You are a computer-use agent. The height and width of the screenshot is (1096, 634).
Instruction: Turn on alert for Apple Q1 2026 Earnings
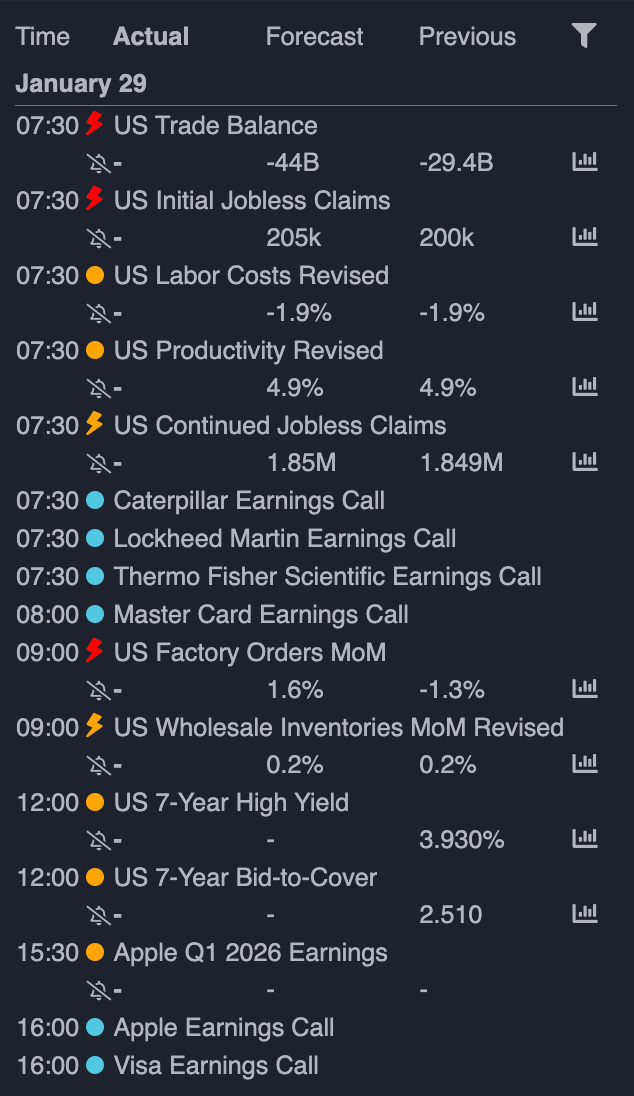99,990
